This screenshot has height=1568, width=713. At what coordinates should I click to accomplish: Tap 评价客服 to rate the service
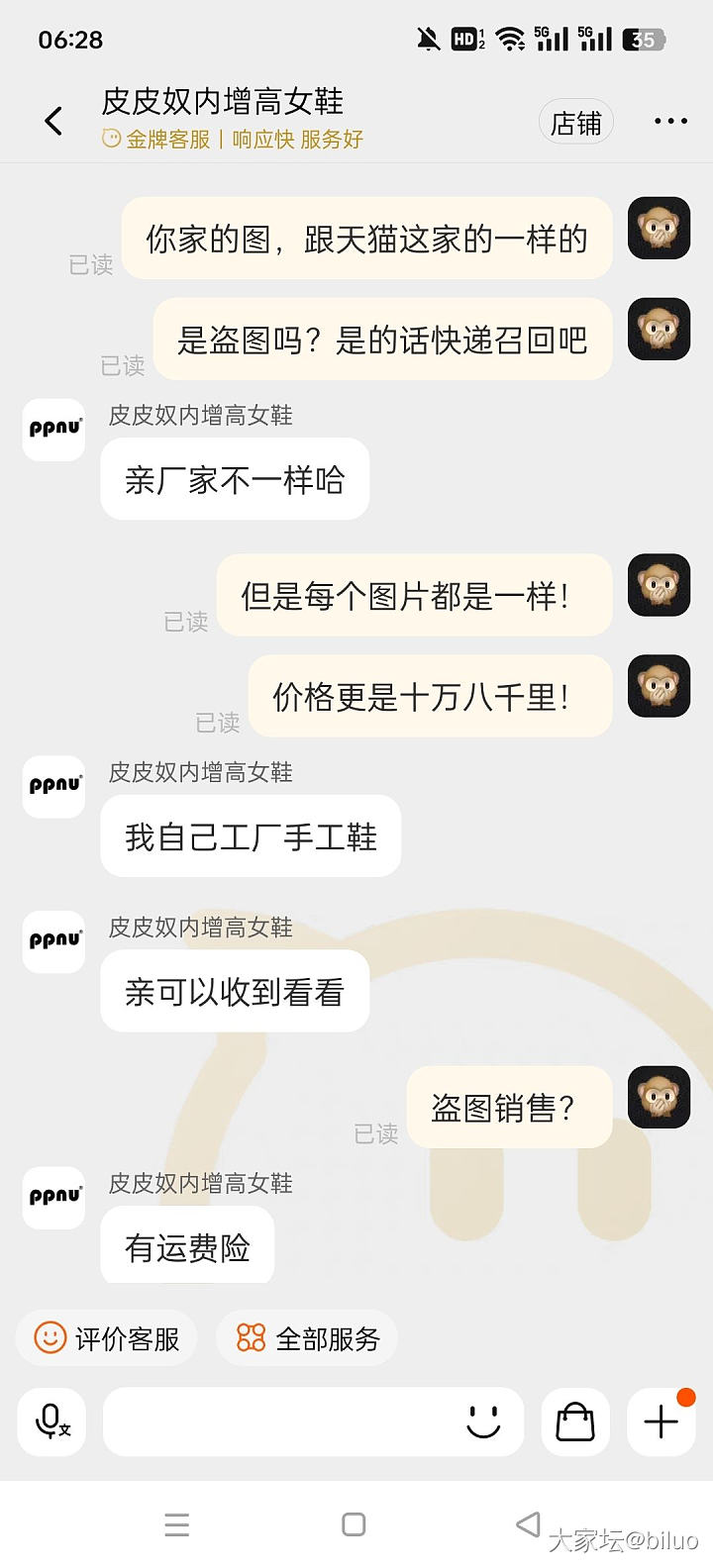coord(106,1338)
